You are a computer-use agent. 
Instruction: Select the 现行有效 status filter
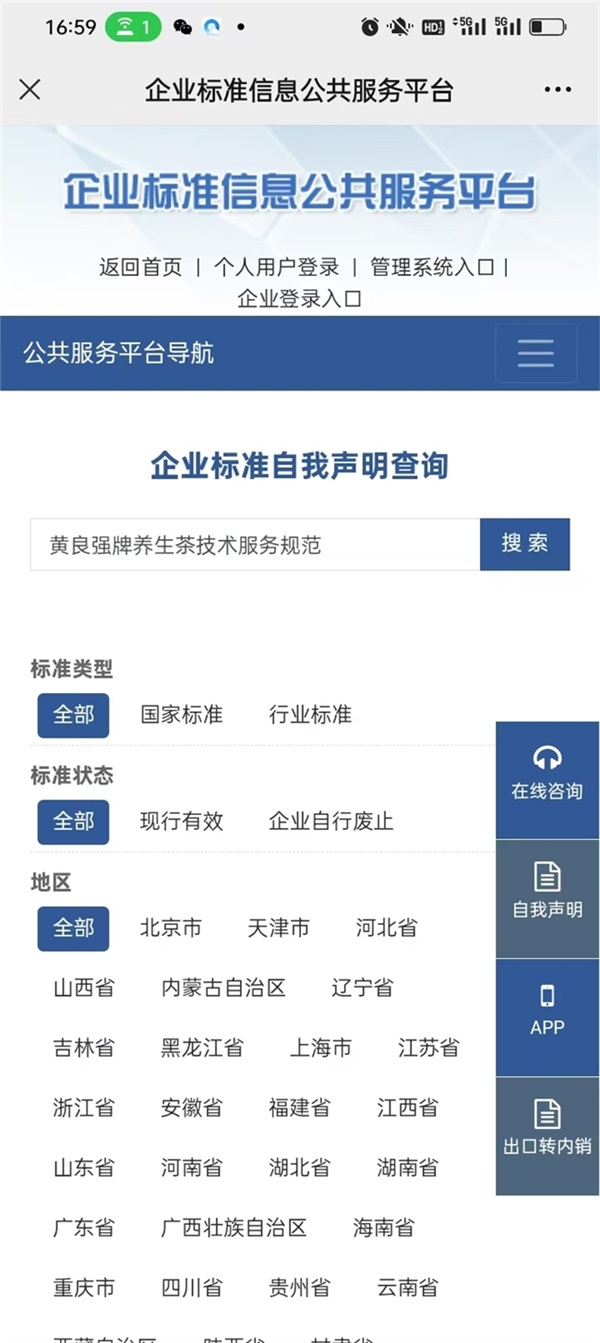tap(181, 822)
